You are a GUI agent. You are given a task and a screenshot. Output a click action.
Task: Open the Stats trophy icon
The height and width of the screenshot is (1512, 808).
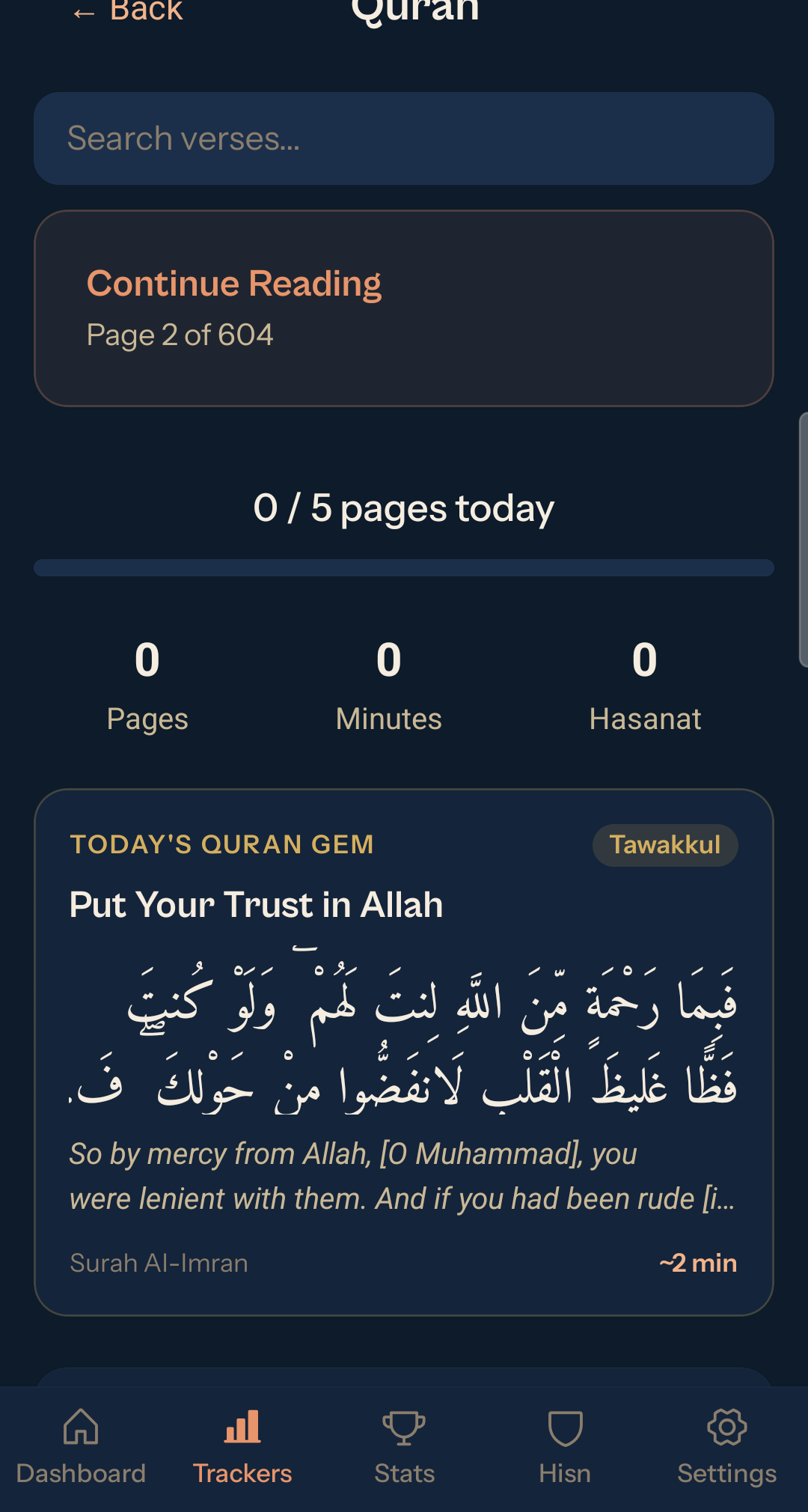403,1426
